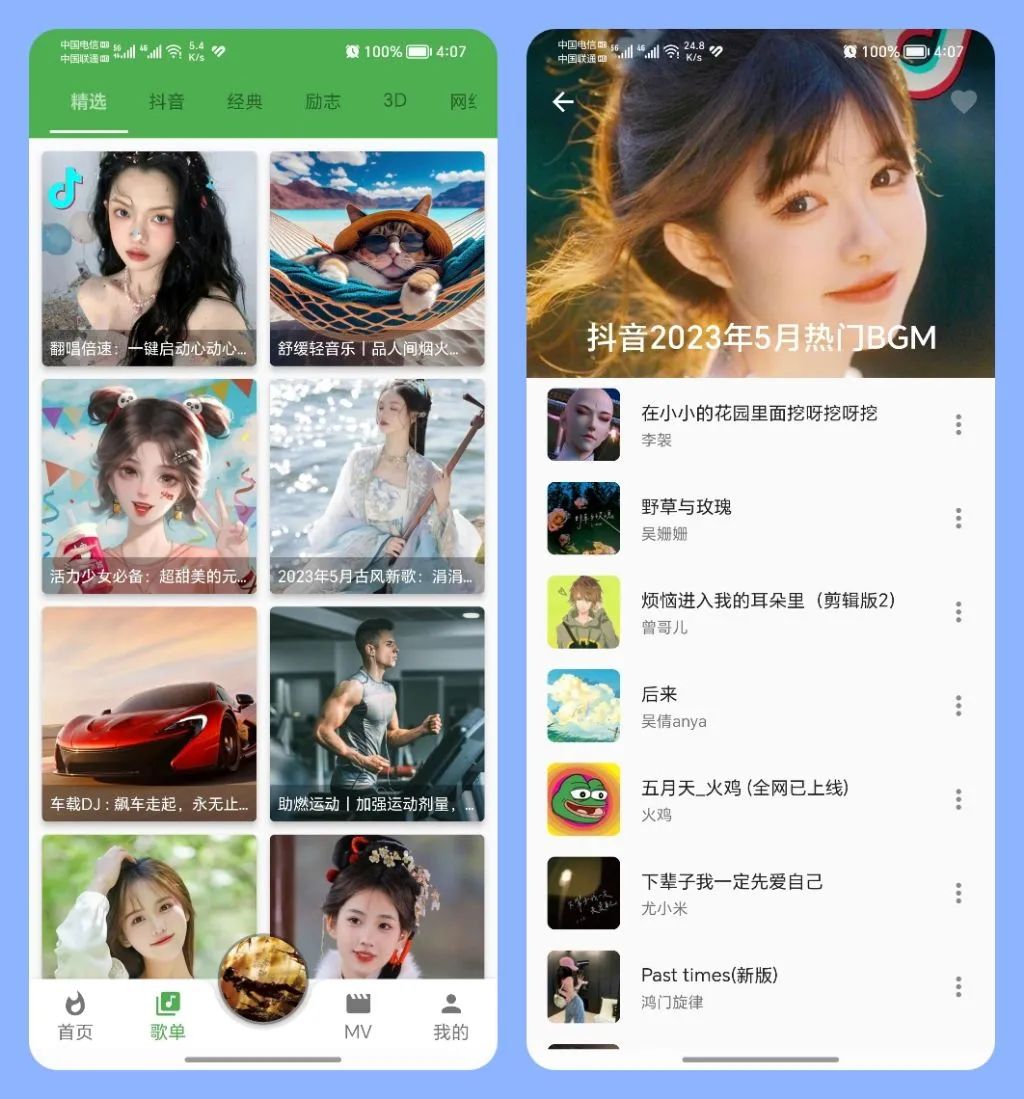The width and height of the screenshot is (1024, 1099).
Task: Switch to the 抖音 tab
Action: point(165,100)
